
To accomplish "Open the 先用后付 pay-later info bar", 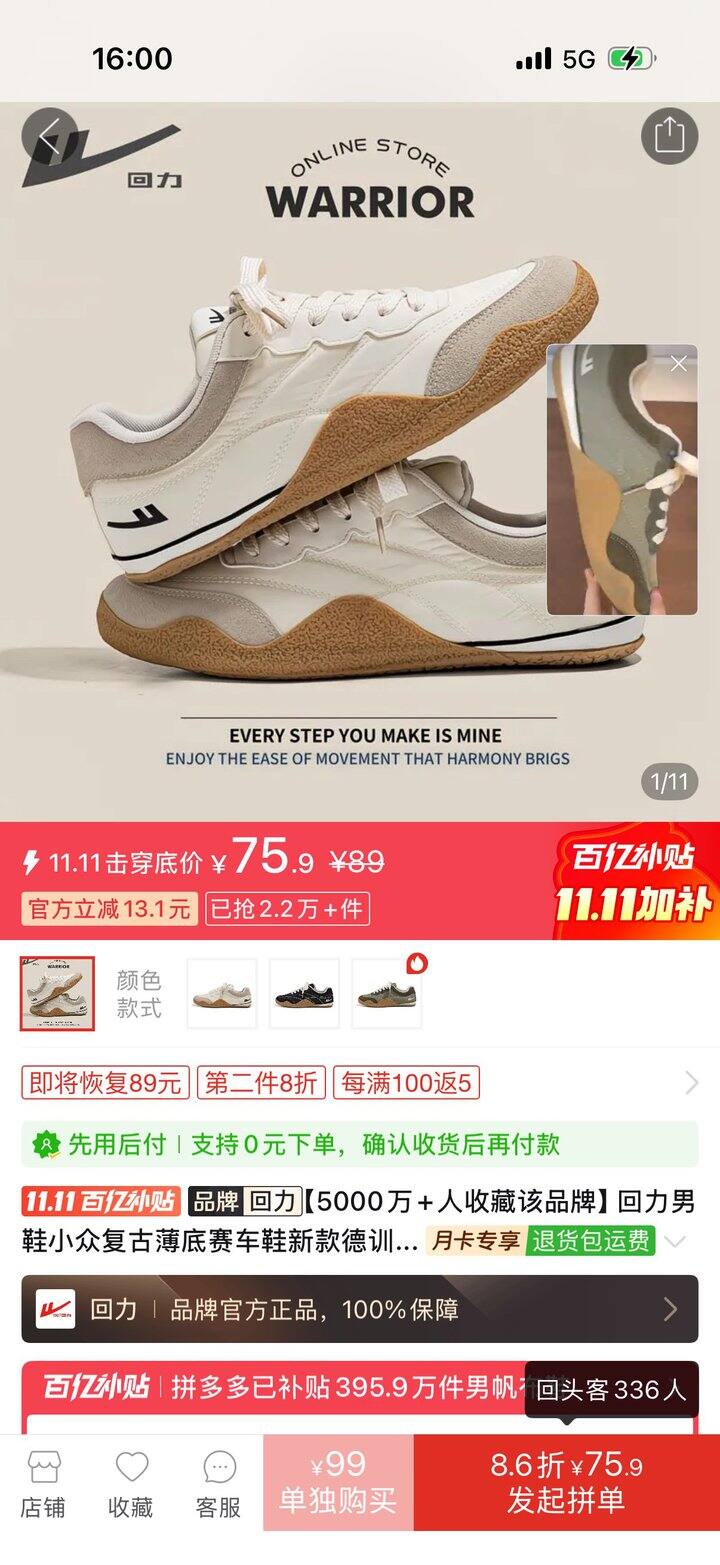I will [x=360, y=1144].
